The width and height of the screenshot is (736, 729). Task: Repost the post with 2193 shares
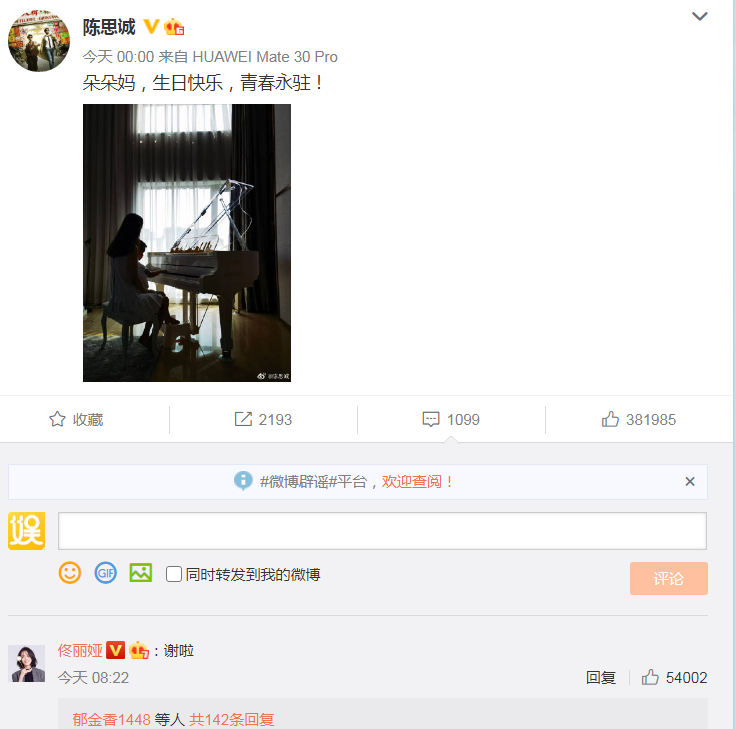263,419
